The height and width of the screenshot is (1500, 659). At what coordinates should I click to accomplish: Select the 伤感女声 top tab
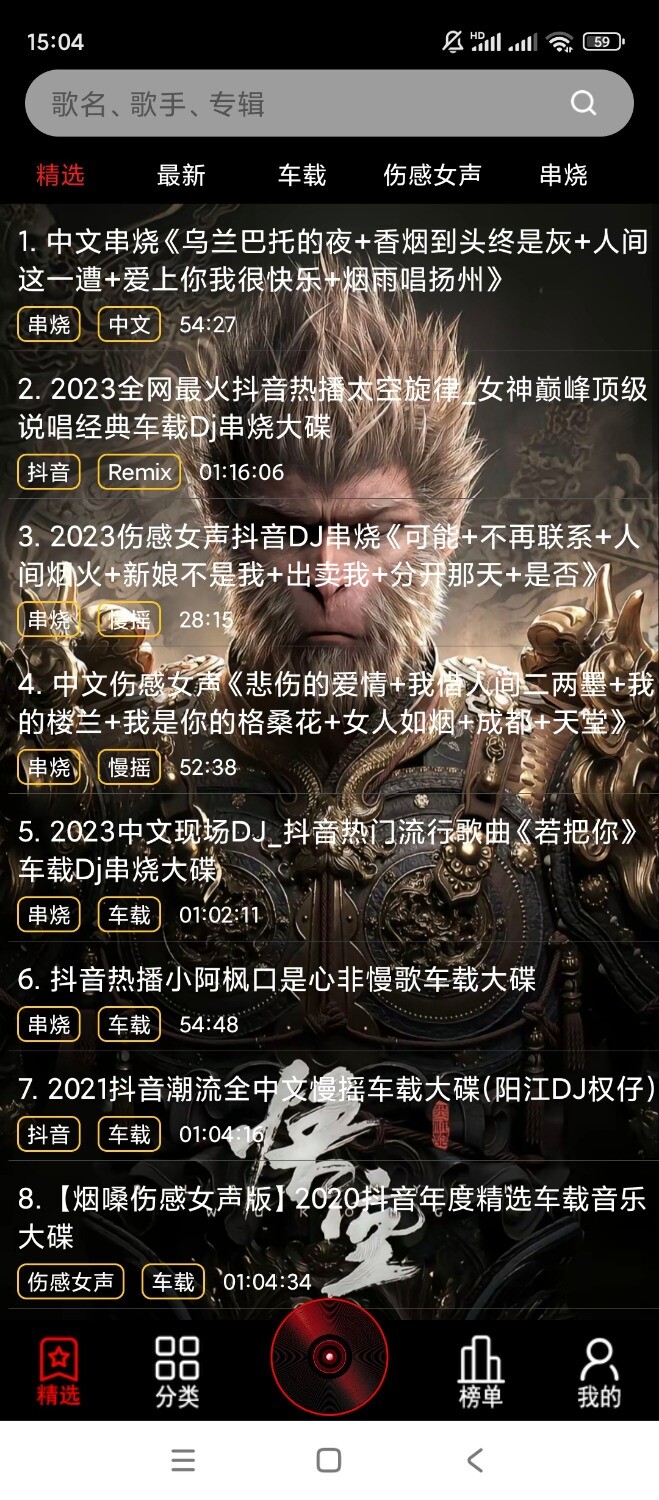click(x=432, y=176)
